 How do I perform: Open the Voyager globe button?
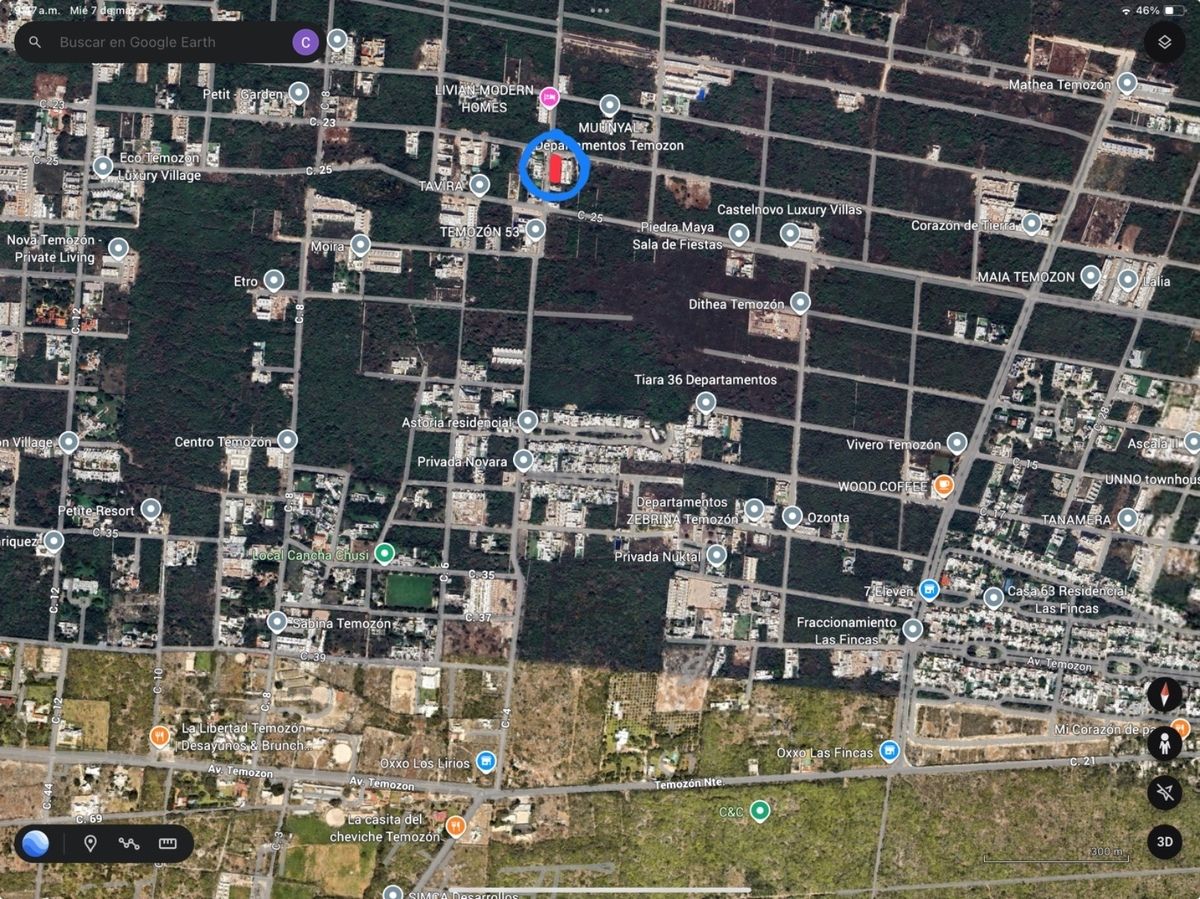pyautogui.click(x=35, y=843)
